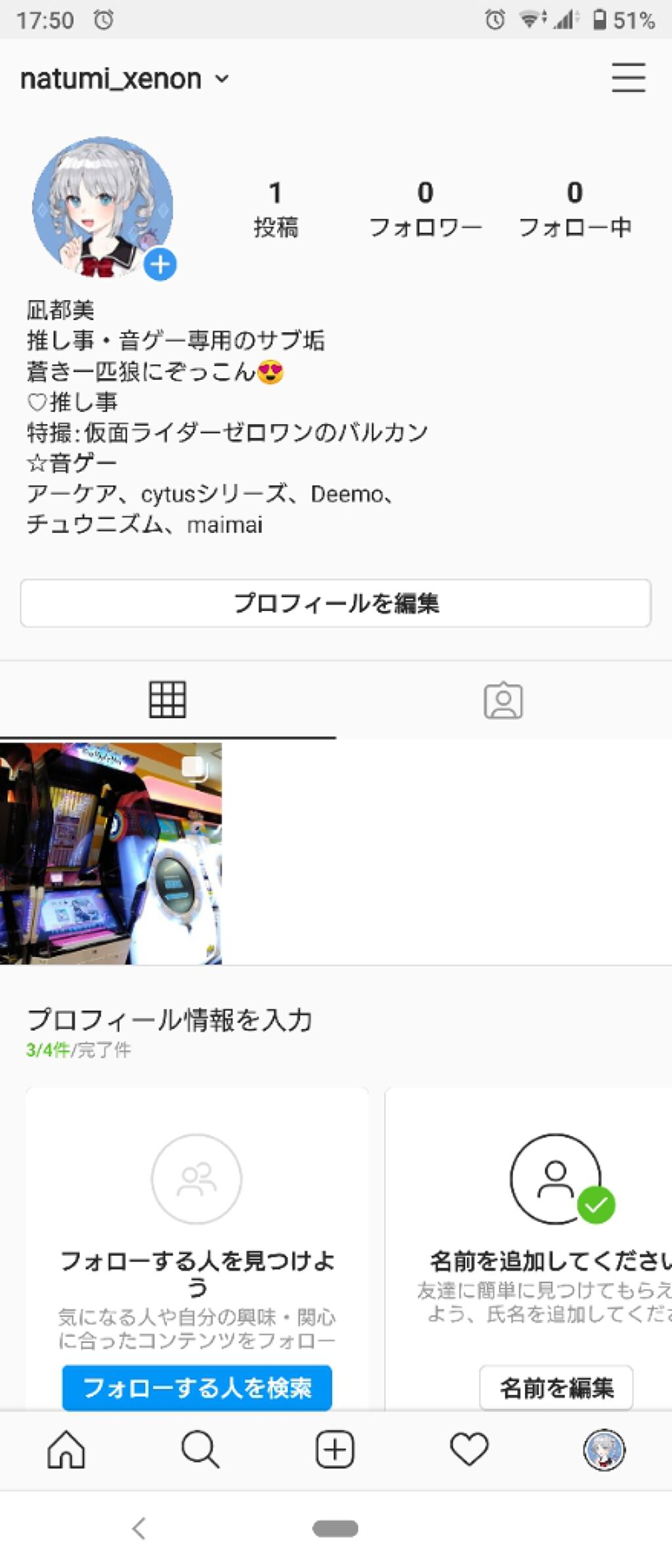Viewport: 672px width, 1568px height.
Task: Tap 名前を編集 button
Action: pyautogui.click(x=556, y=1387)
